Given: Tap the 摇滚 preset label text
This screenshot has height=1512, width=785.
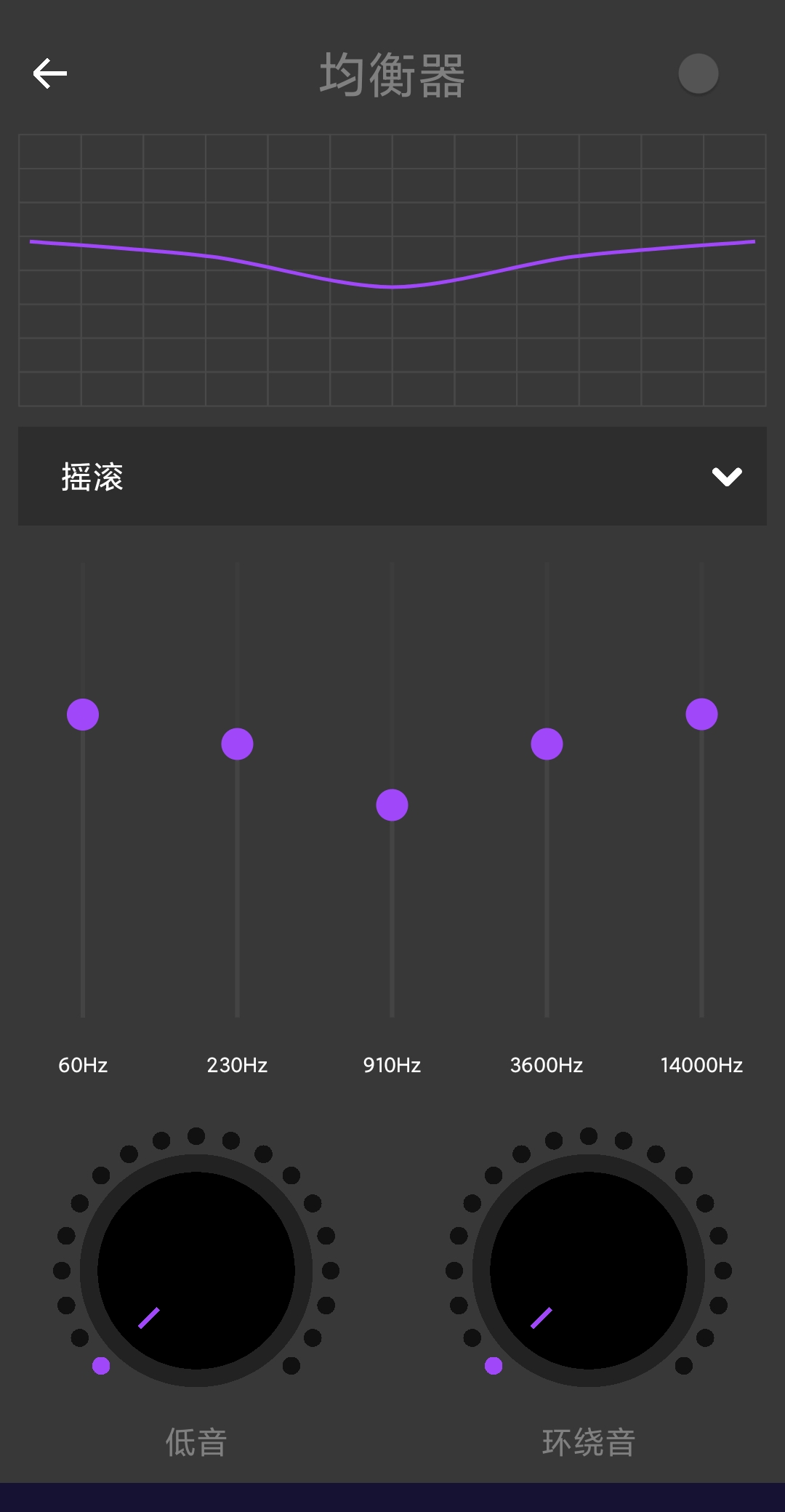Looking at the screenshot, I should point(93,478).
